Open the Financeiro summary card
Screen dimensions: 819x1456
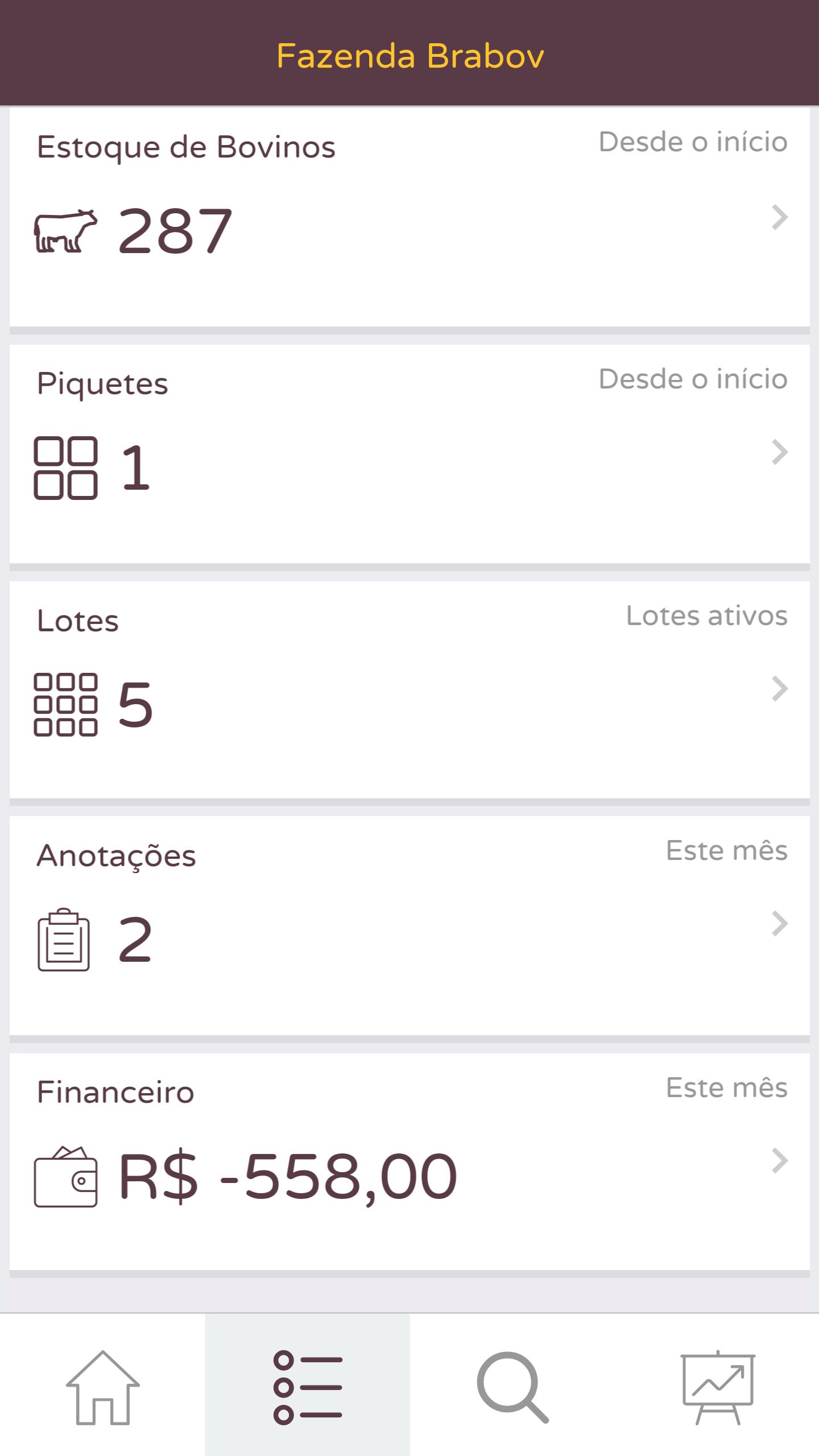pyautogui.click(x=409, y=1161)
